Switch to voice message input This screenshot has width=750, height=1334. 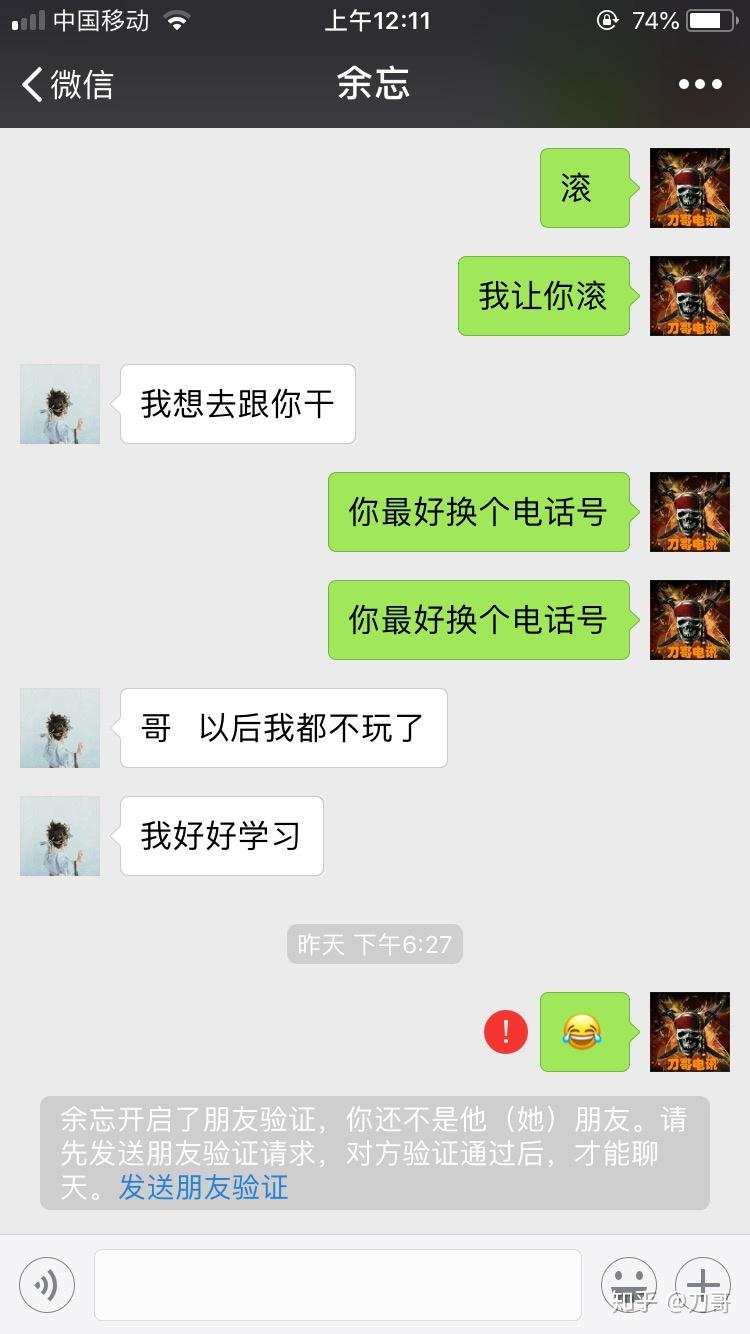tap(47, 1285)
